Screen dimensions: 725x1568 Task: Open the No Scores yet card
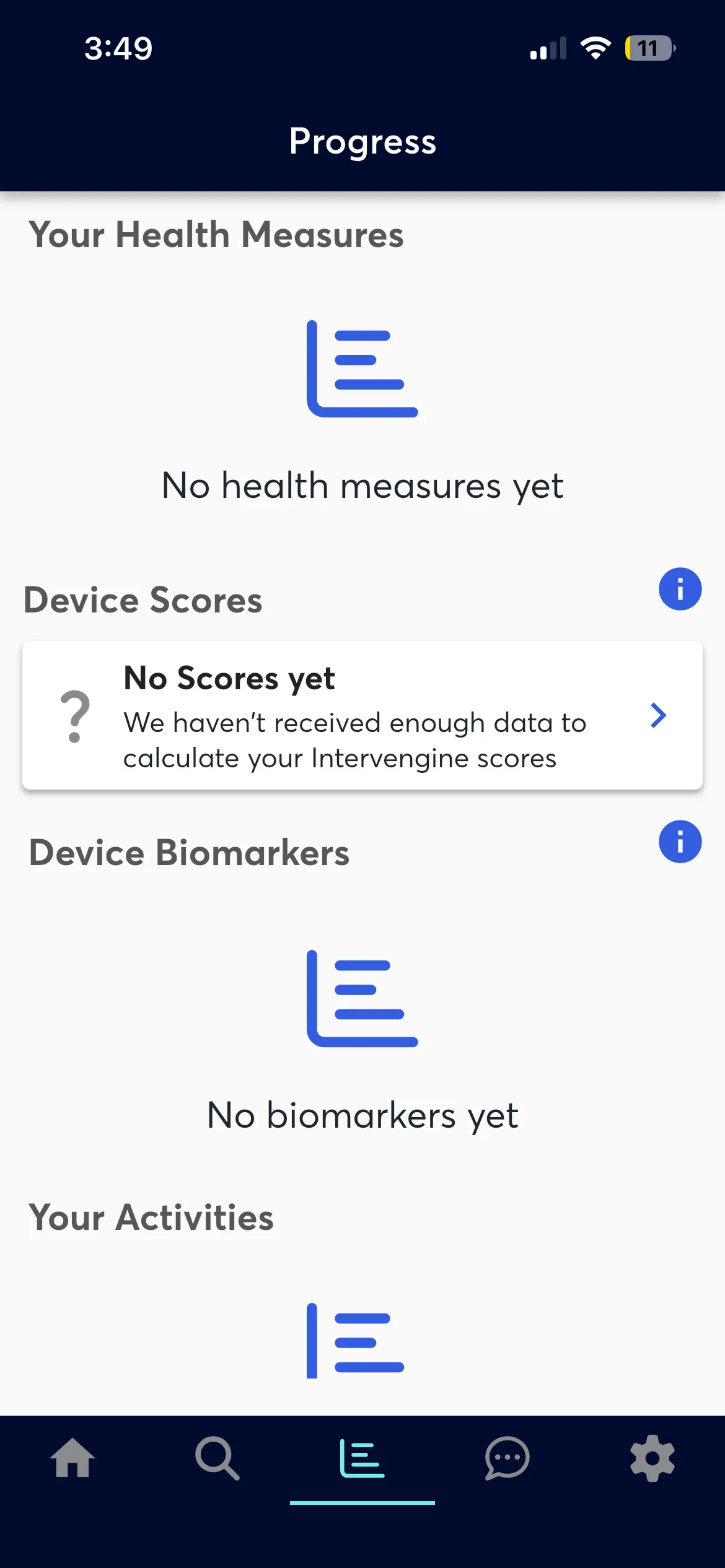click(x=362, y=715)
